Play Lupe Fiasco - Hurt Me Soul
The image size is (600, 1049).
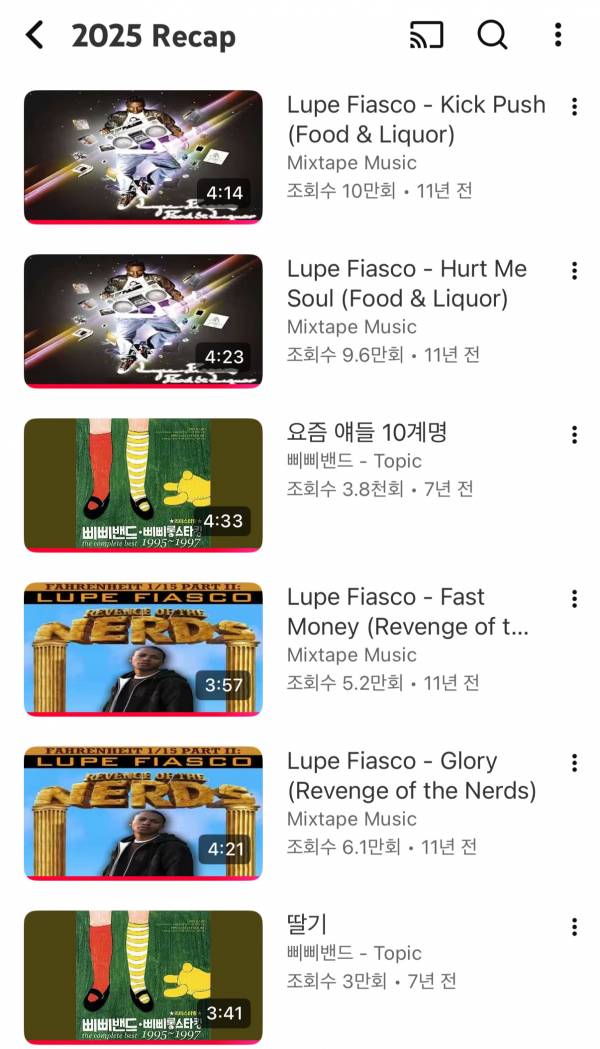tap(143, 321)
